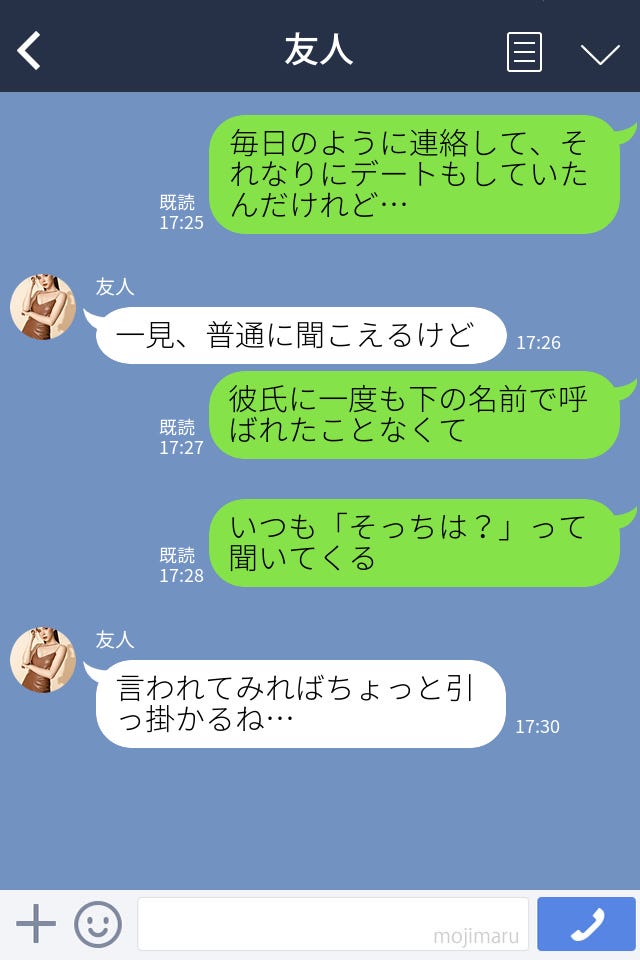Open the emoji sticker picker
This screenshot has width=640, height=960.
[98, 924]
